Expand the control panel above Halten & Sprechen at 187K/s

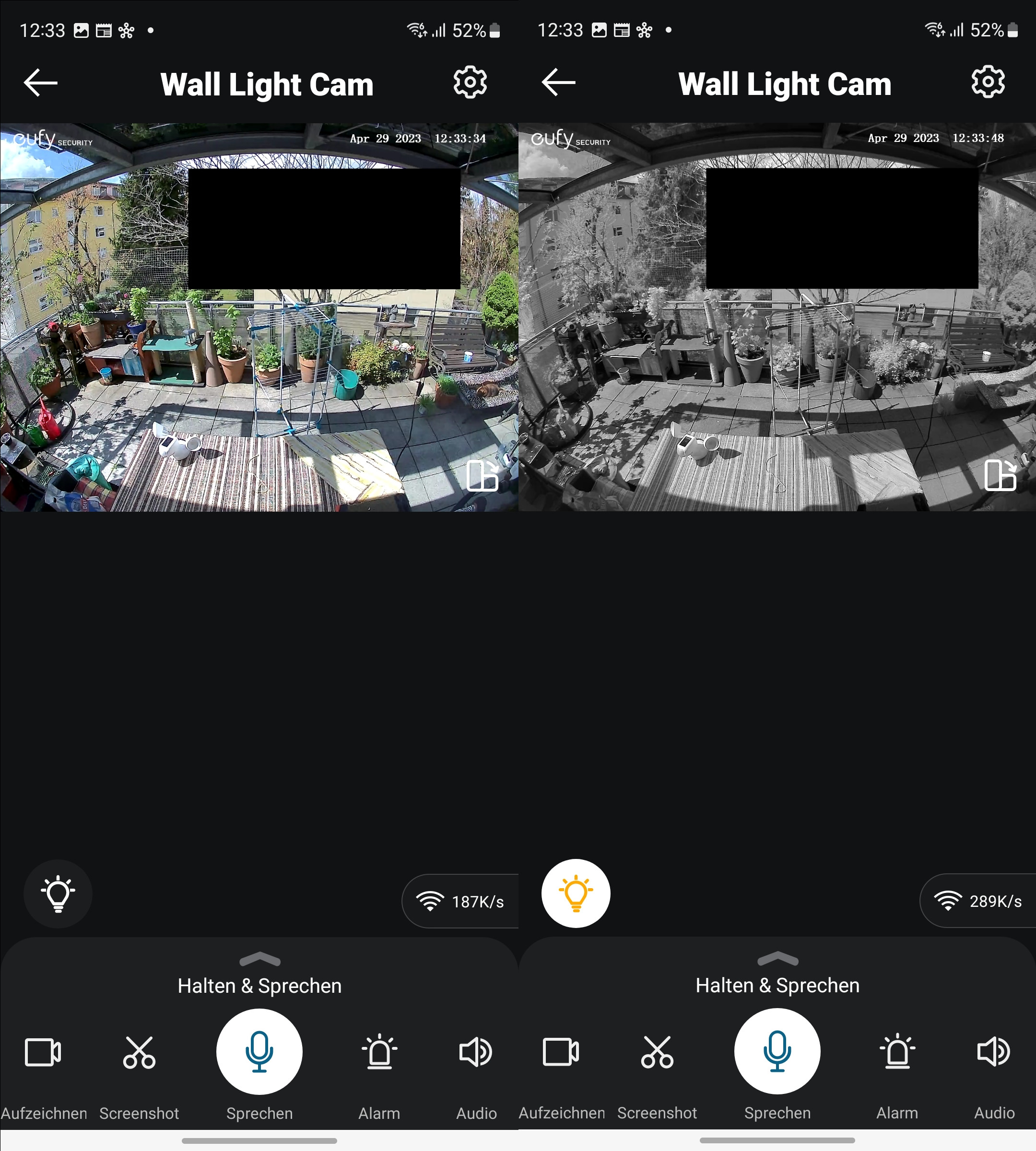point(259,959)
